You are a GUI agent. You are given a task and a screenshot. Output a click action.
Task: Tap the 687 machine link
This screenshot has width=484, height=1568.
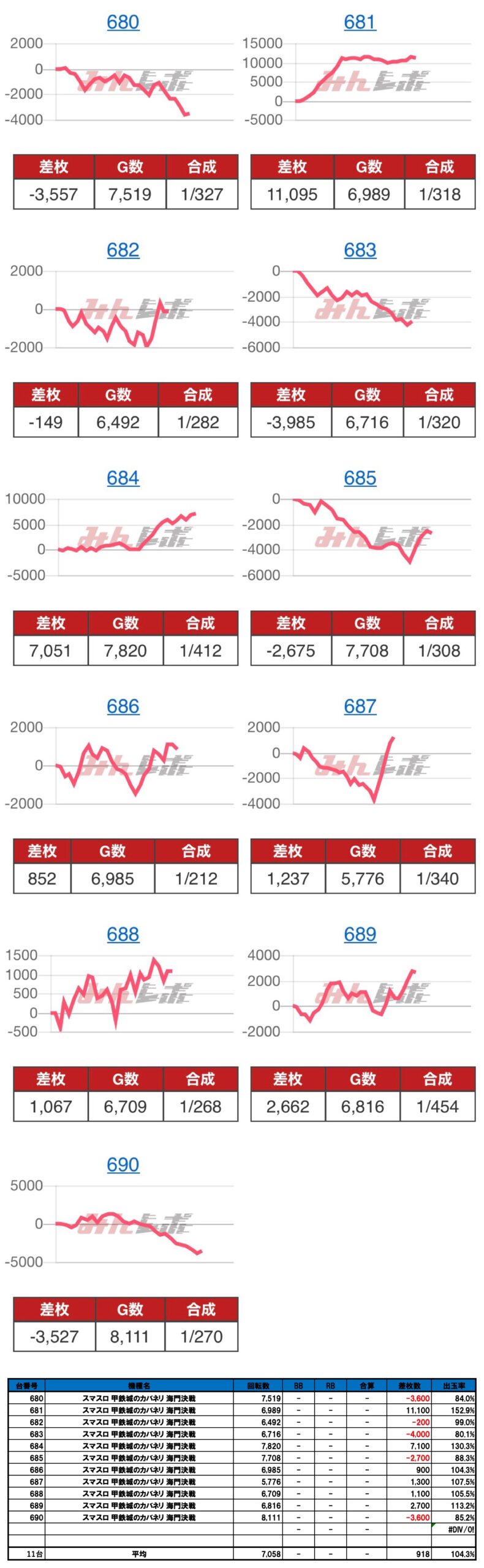tap(360, 706)
